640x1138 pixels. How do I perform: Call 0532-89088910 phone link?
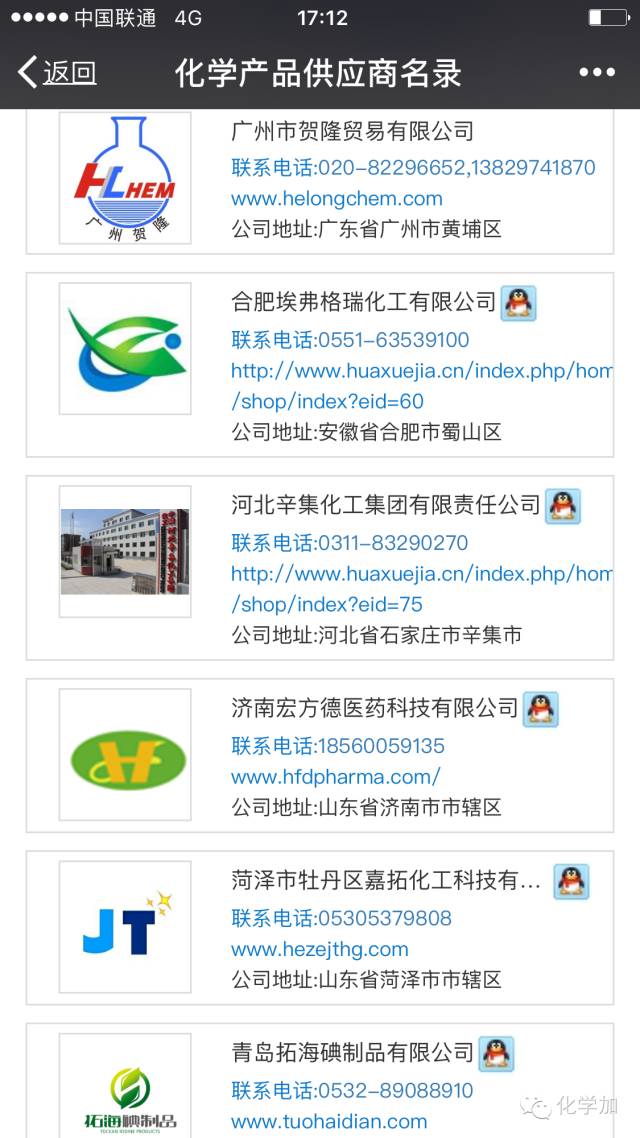pyautogui.click(x=352, y=1090)
